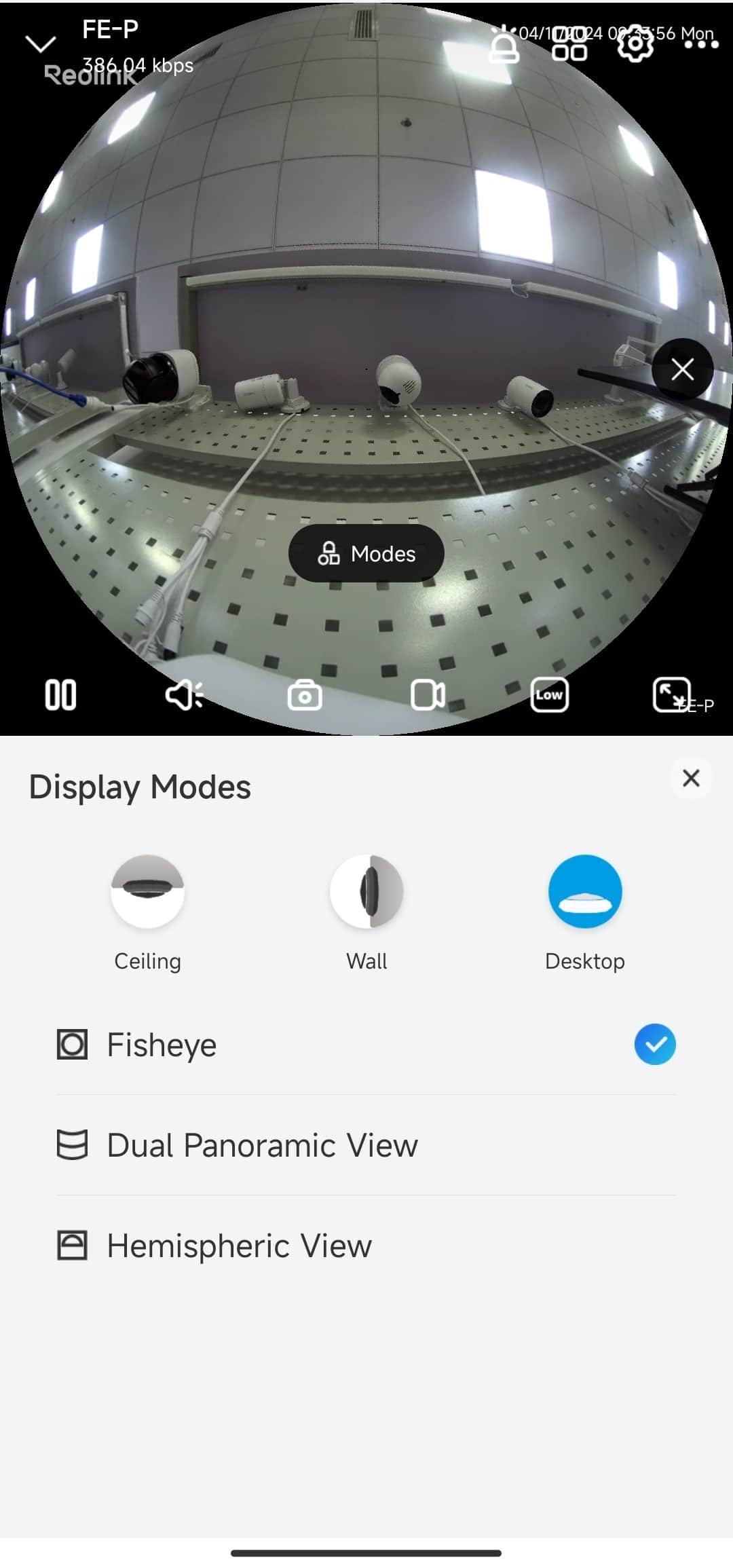The image size is (733, 1568).
Task: Change the Low stream quality
Action: click(549, 695)
